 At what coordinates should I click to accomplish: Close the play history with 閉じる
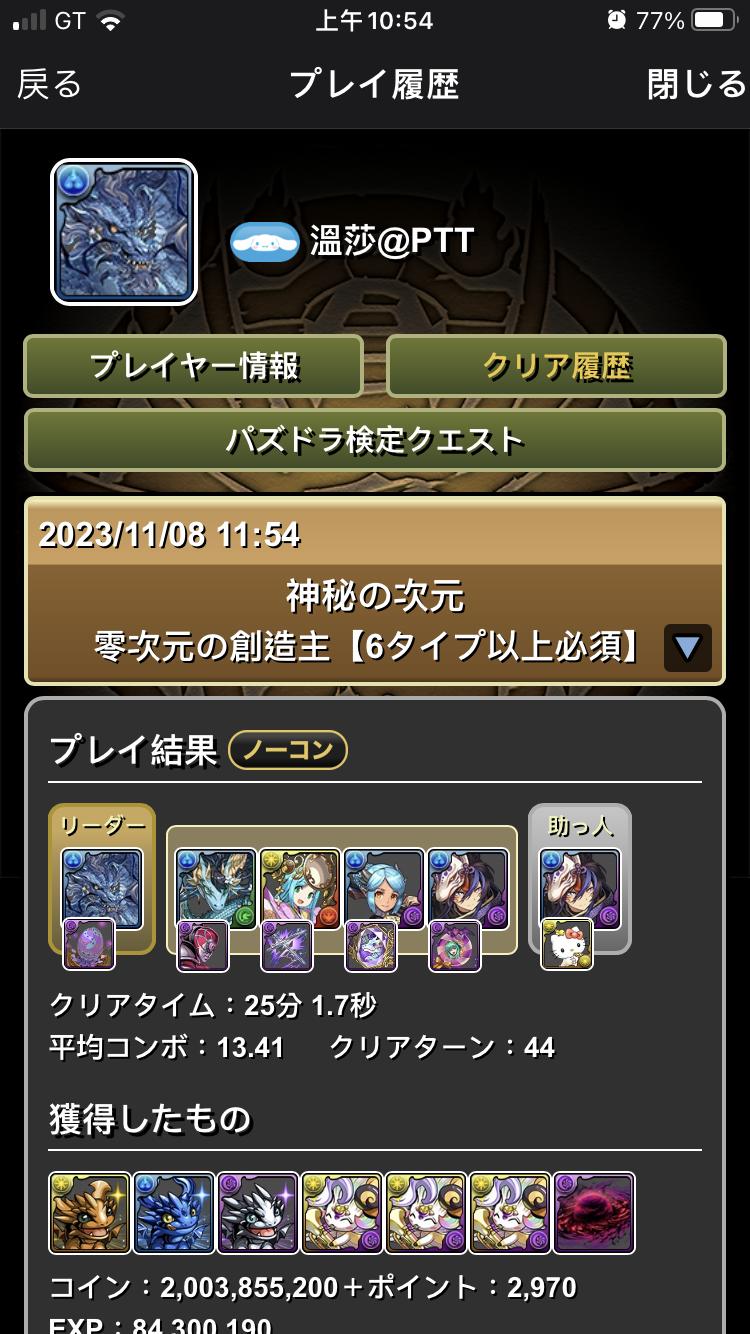coord(696,85)
